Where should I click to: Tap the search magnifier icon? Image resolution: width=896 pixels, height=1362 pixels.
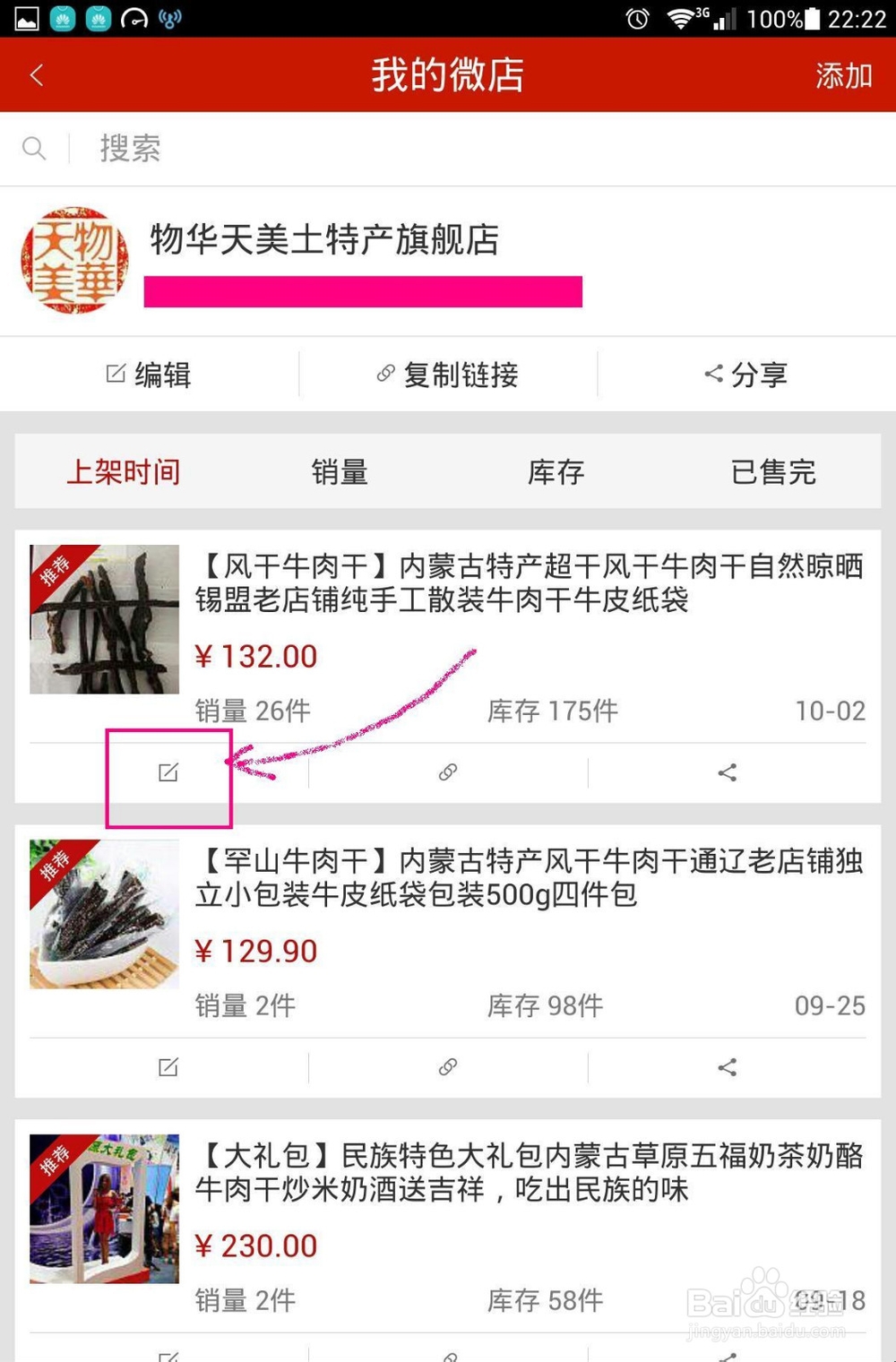point(35,149)
